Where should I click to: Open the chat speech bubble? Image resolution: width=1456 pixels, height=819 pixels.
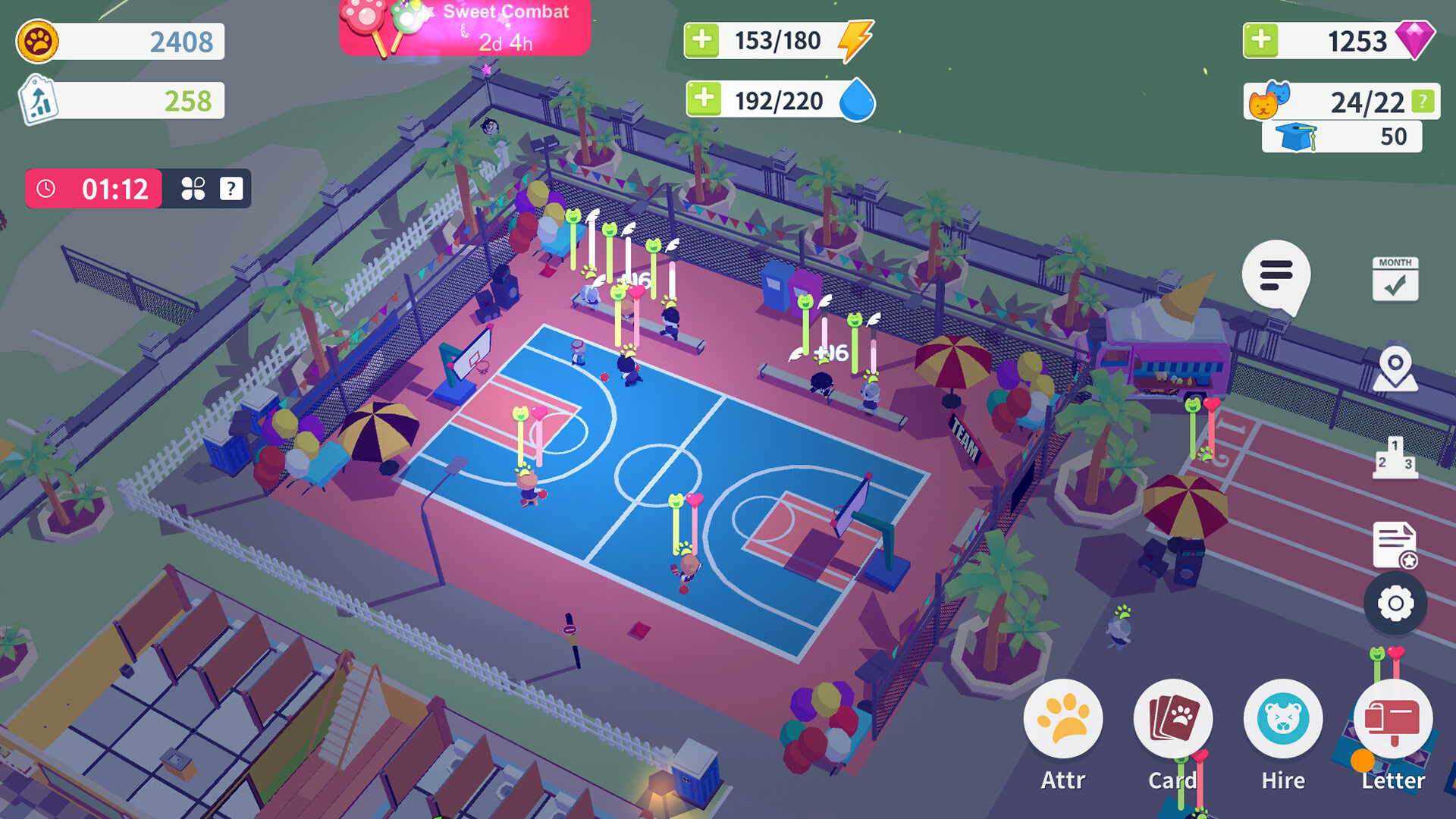click(1276, 276)
